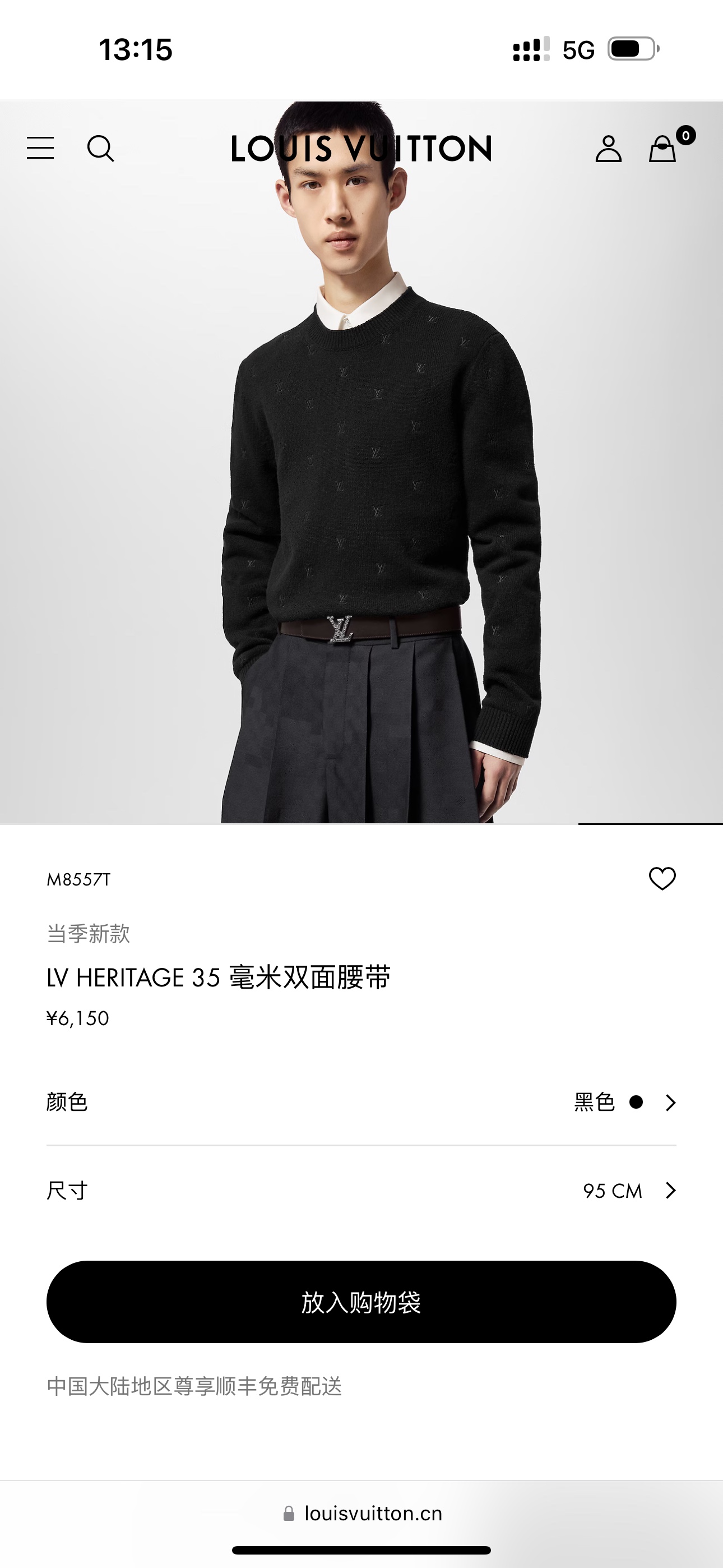Open the hamburger menu
Screen dimensions: 723x1568
coord(40,148)
